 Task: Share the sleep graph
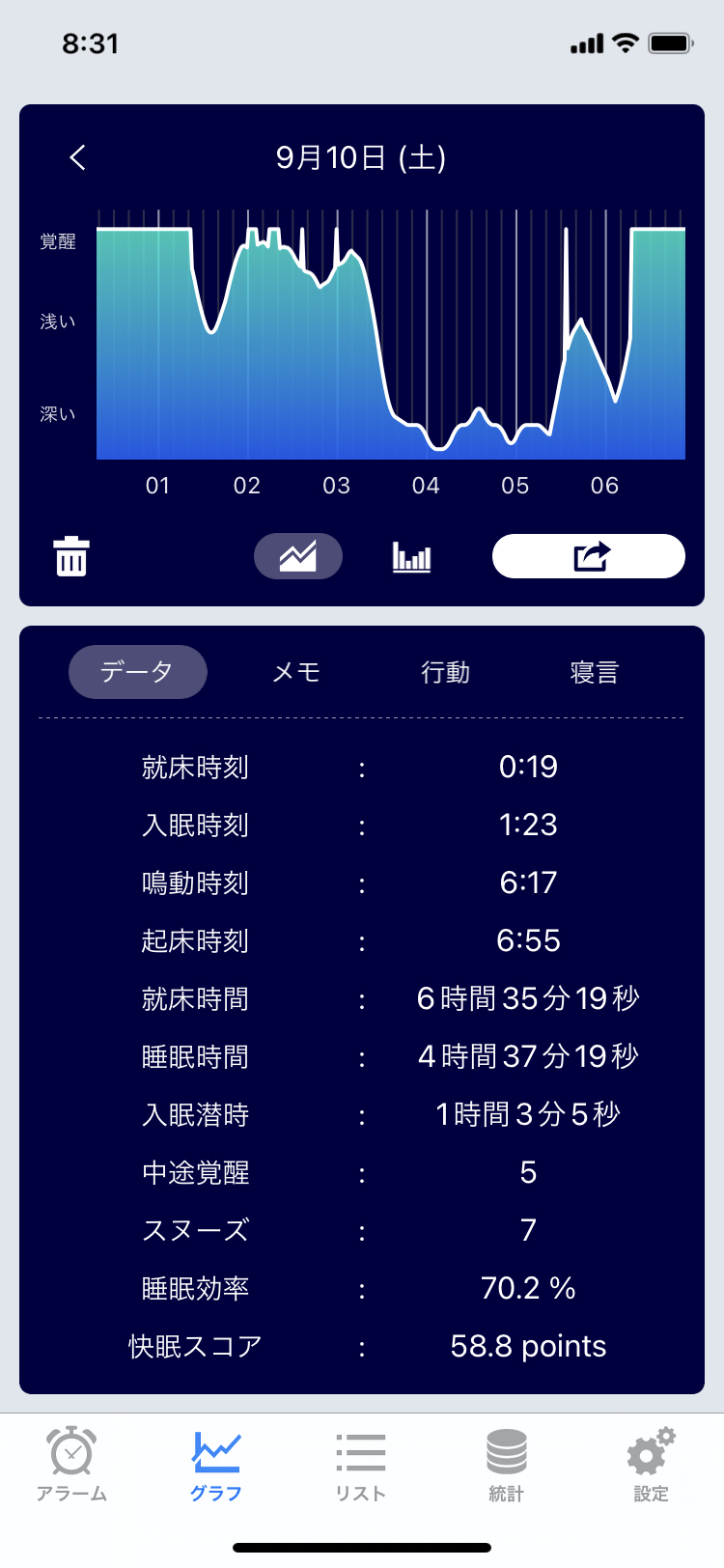coord(589,556)
